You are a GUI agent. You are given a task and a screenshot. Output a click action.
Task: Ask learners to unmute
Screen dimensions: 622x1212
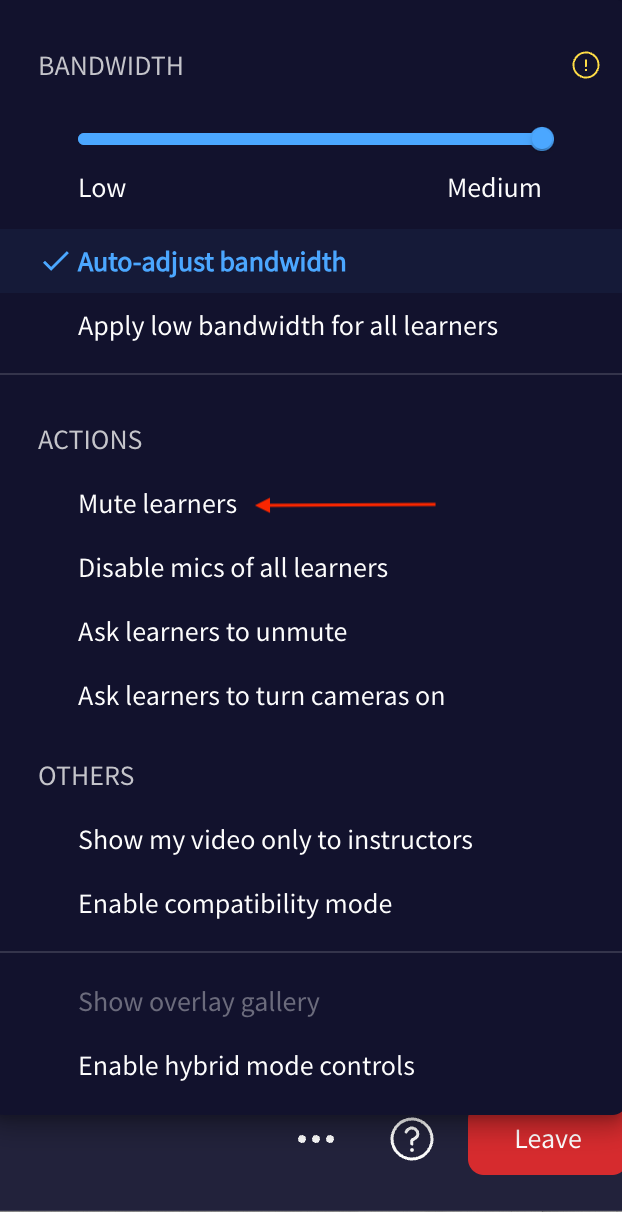[x=213, y=632]
